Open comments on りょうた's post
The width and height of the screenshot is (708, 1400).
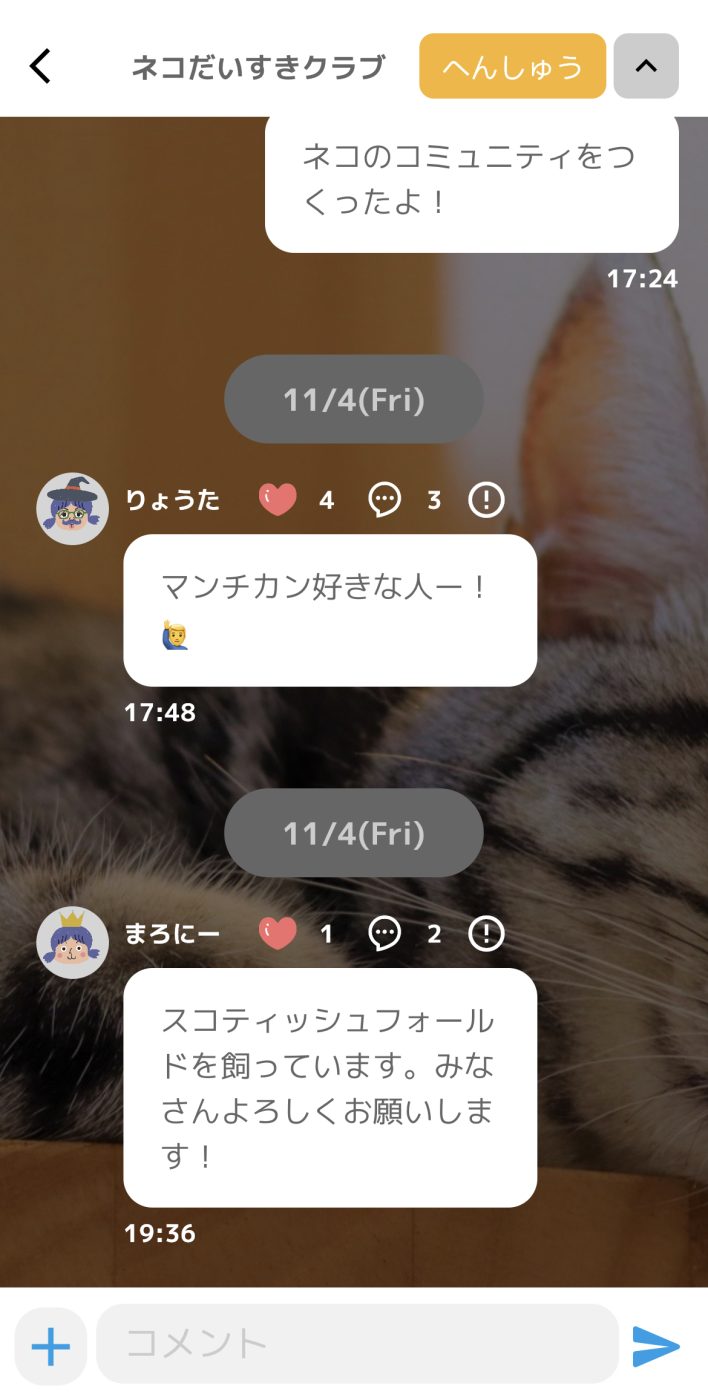click(x=385, y=500)
